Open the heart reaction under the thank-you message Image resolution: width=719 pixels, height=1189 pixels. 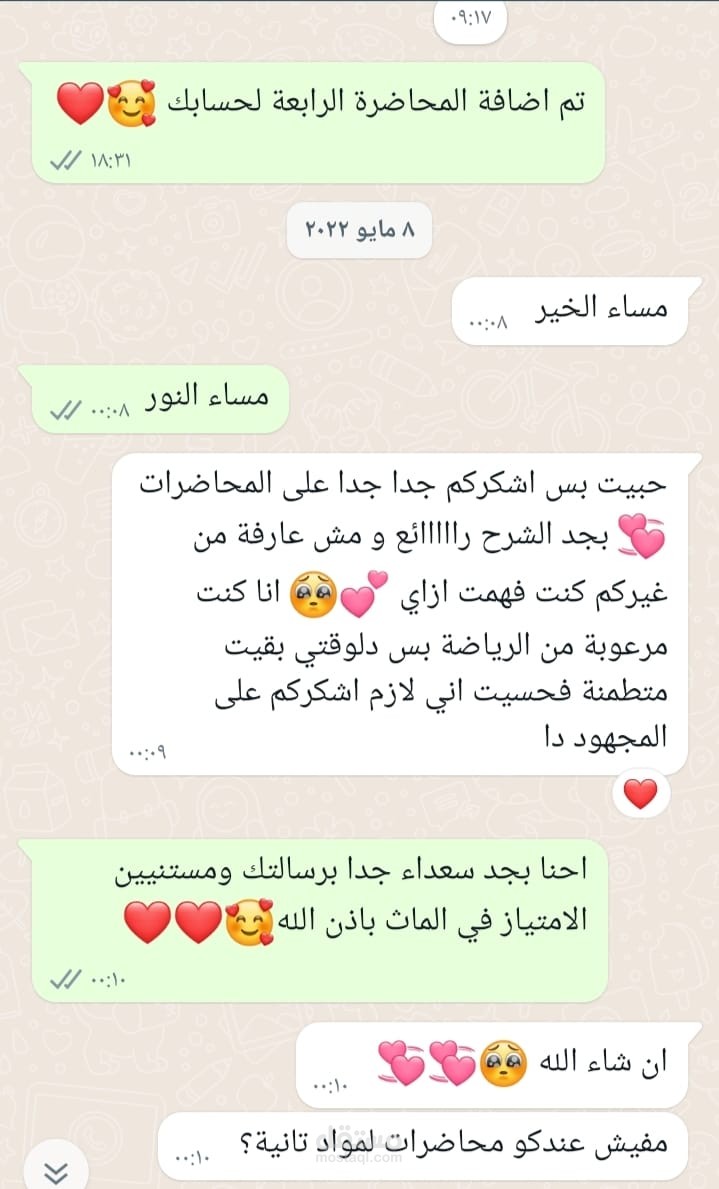(x=640, y=794)
